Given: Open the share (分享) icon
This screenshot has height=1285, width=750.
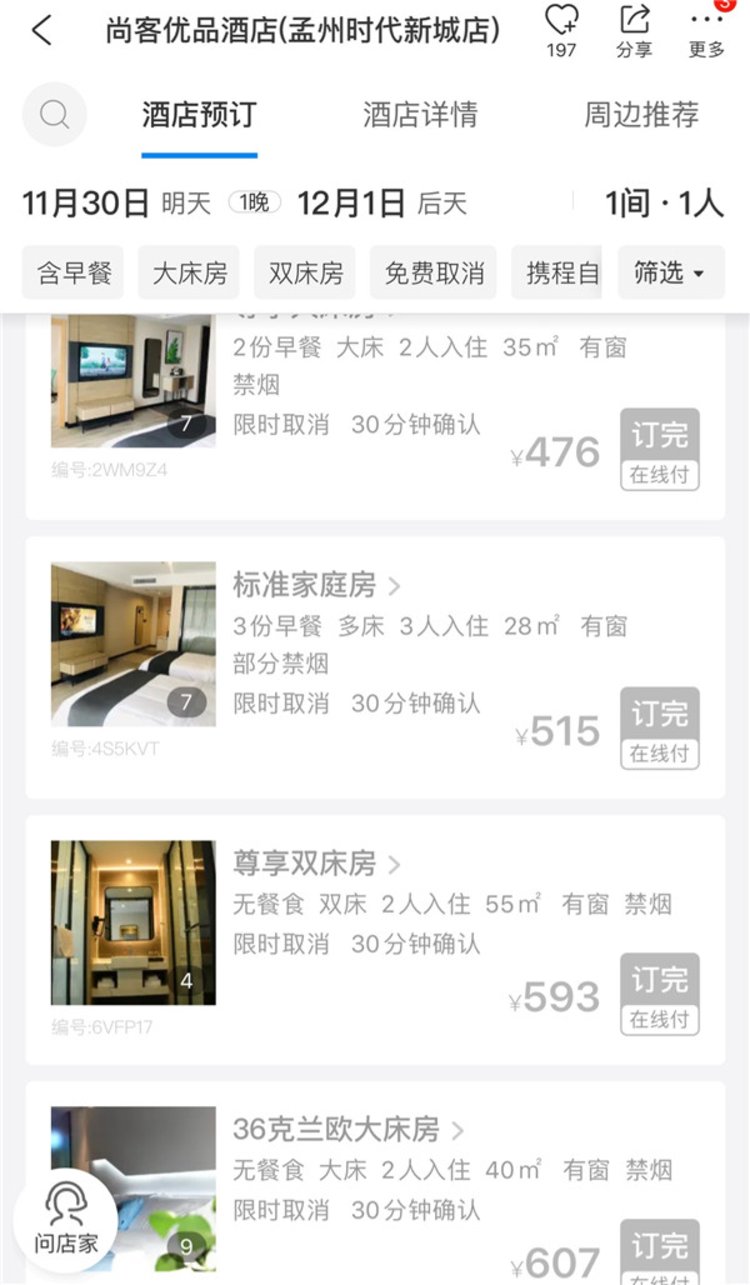Looking at the screenshot, I should [634, 22].
